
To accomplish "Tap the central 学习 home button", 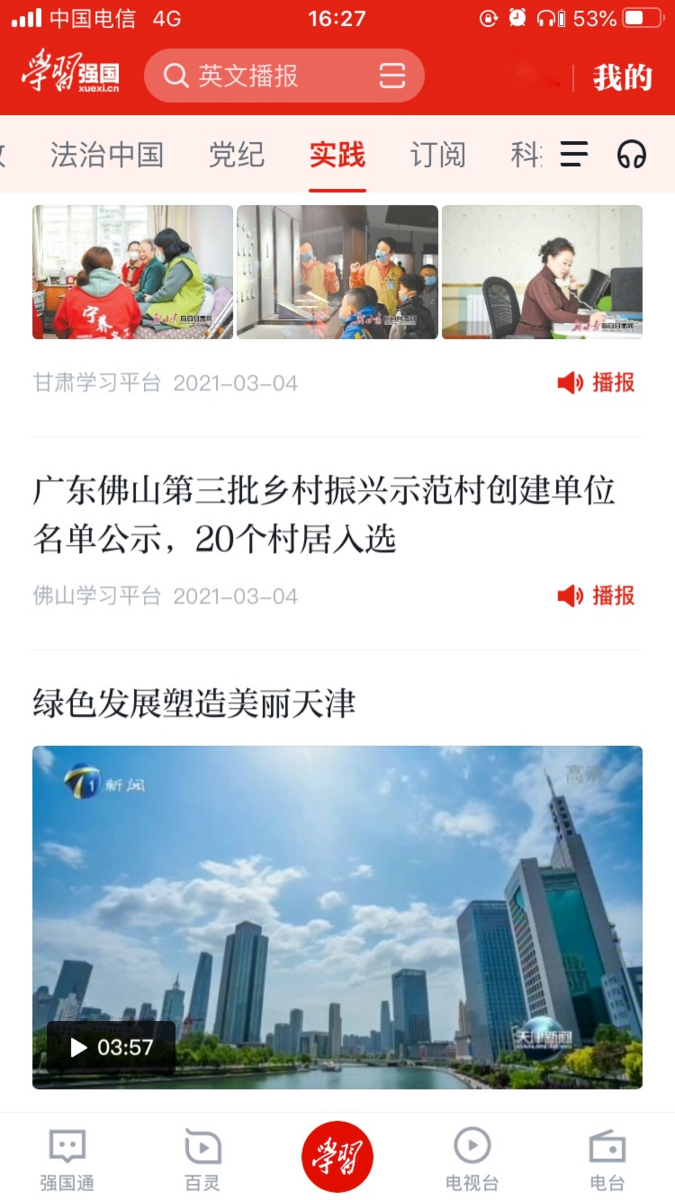I will pyautogui.click(x=337, y=1157).
